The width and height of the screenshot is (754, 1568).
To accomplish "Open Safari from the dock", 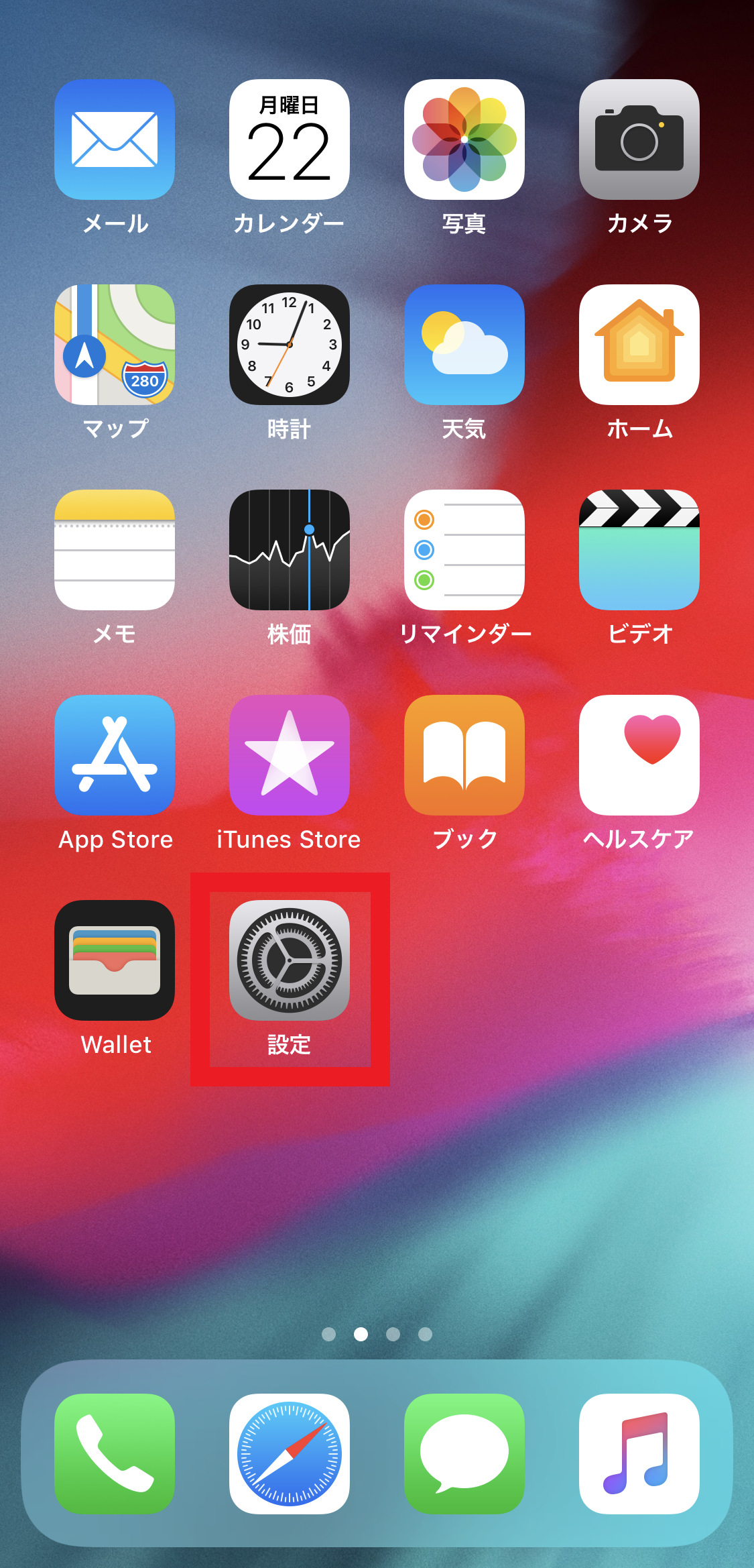I will click(289, 1453).
